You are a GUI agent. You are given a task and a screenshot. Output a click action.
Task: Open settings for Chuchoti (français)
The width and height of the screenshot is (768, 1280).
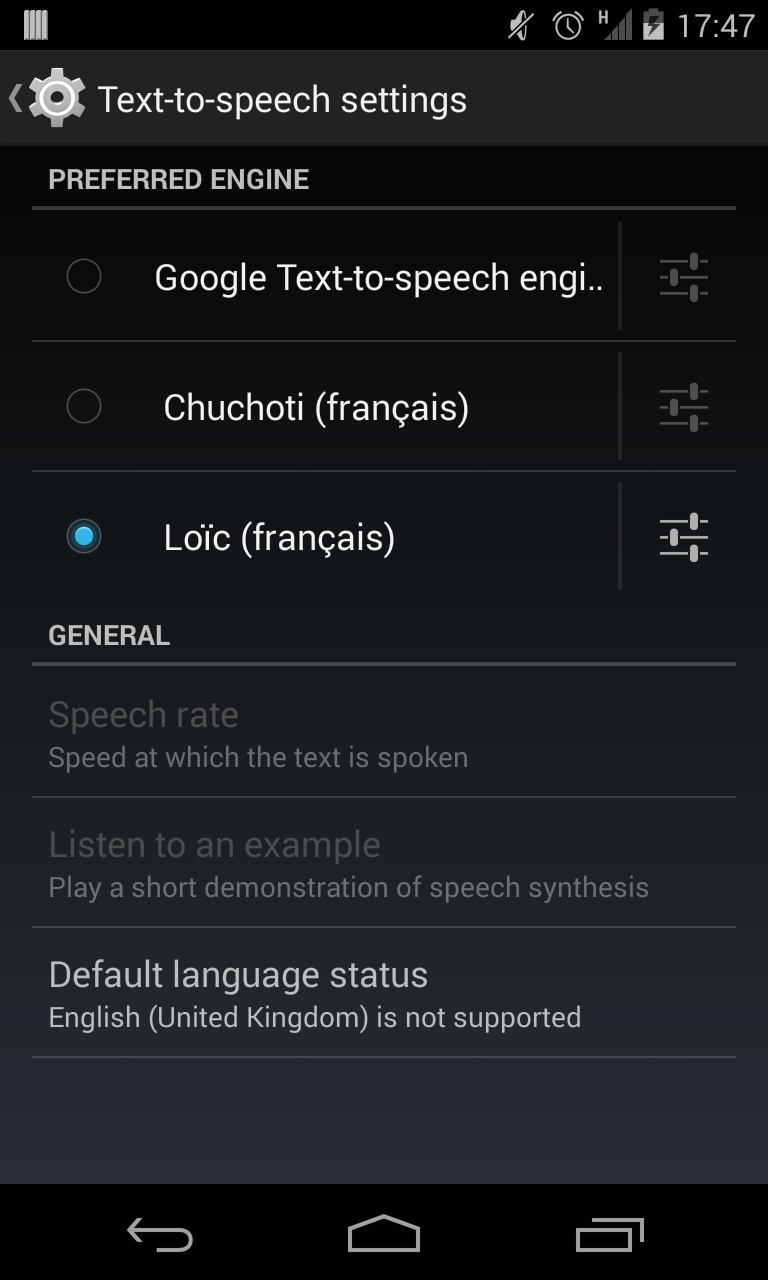[x=684, y=407]
